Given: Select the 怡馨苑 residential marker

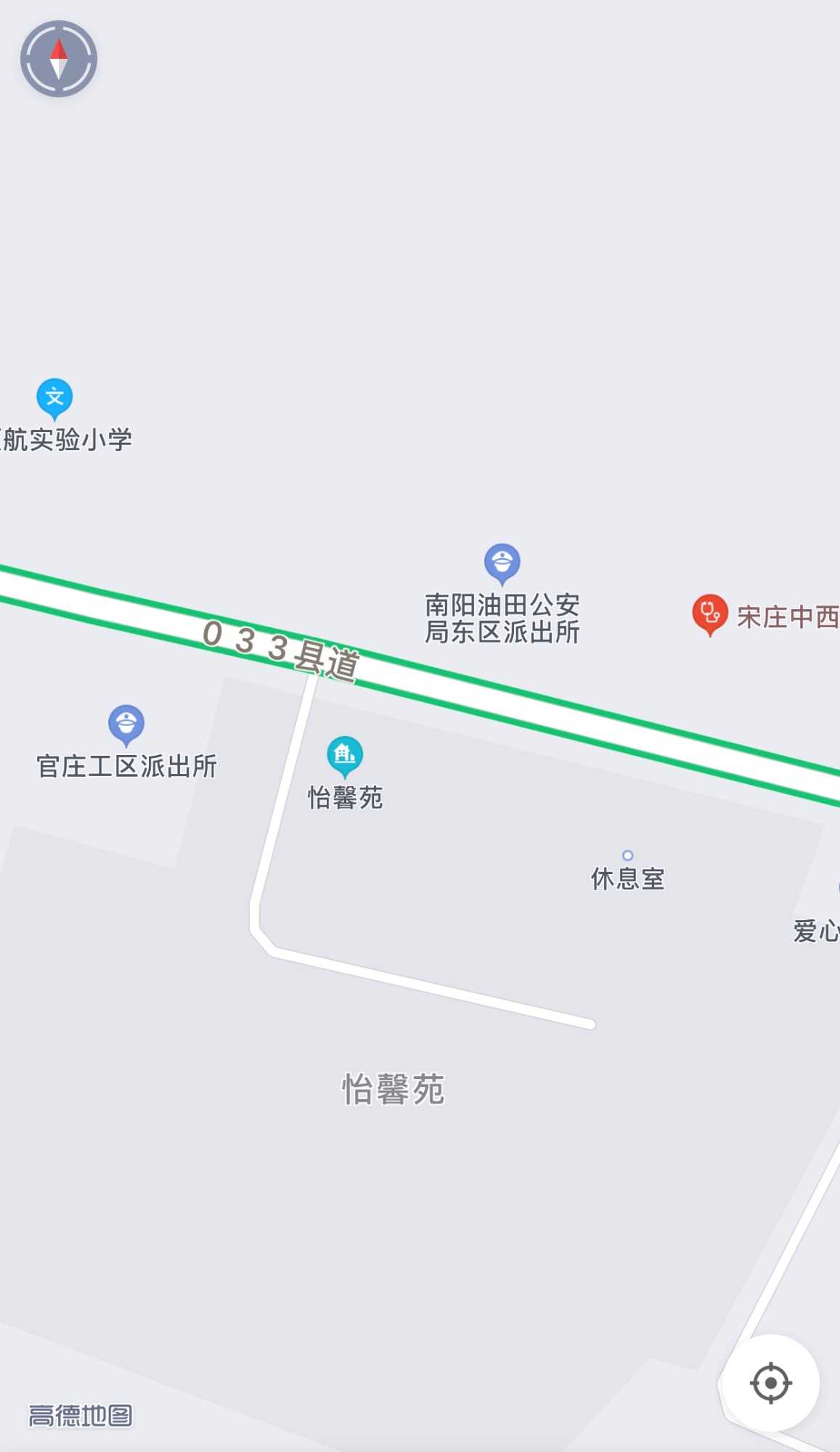Looking at the screenshot, I should pyautogui.click(x=345, y=755).
